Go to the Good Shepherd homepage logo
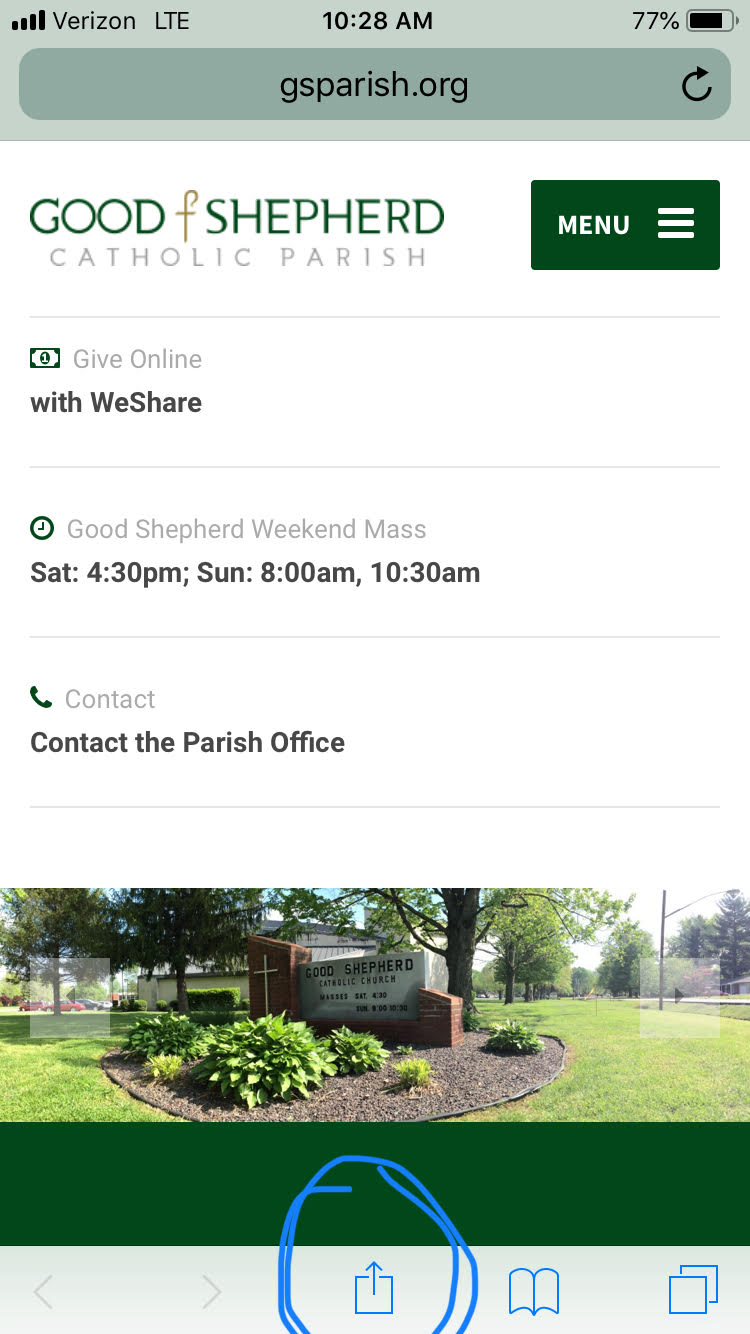Viewport: 750px width, 1334px height. pos(237,229)
